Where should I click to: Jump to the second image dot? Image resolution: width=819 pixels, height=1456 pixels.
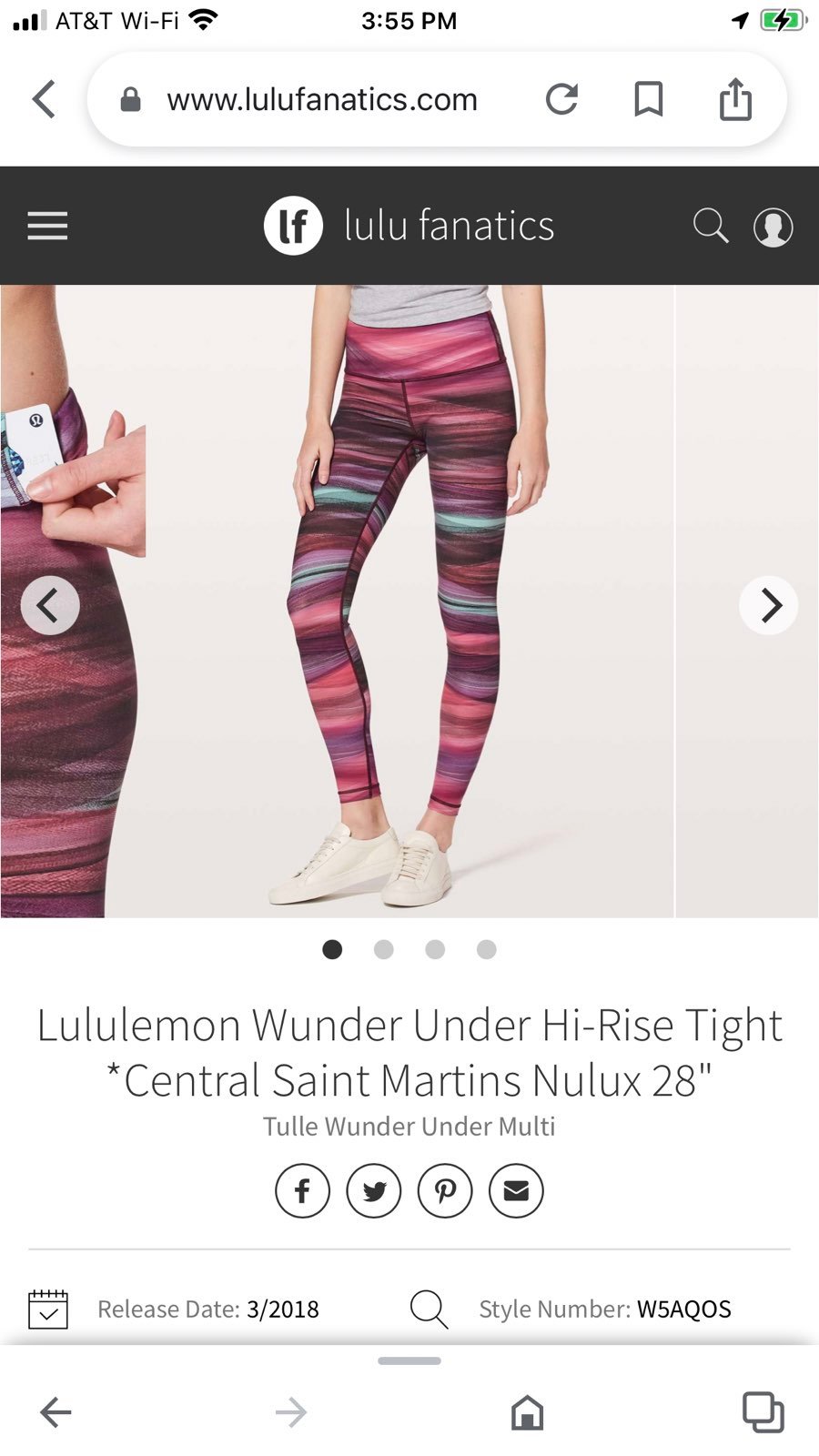[384, 950]
